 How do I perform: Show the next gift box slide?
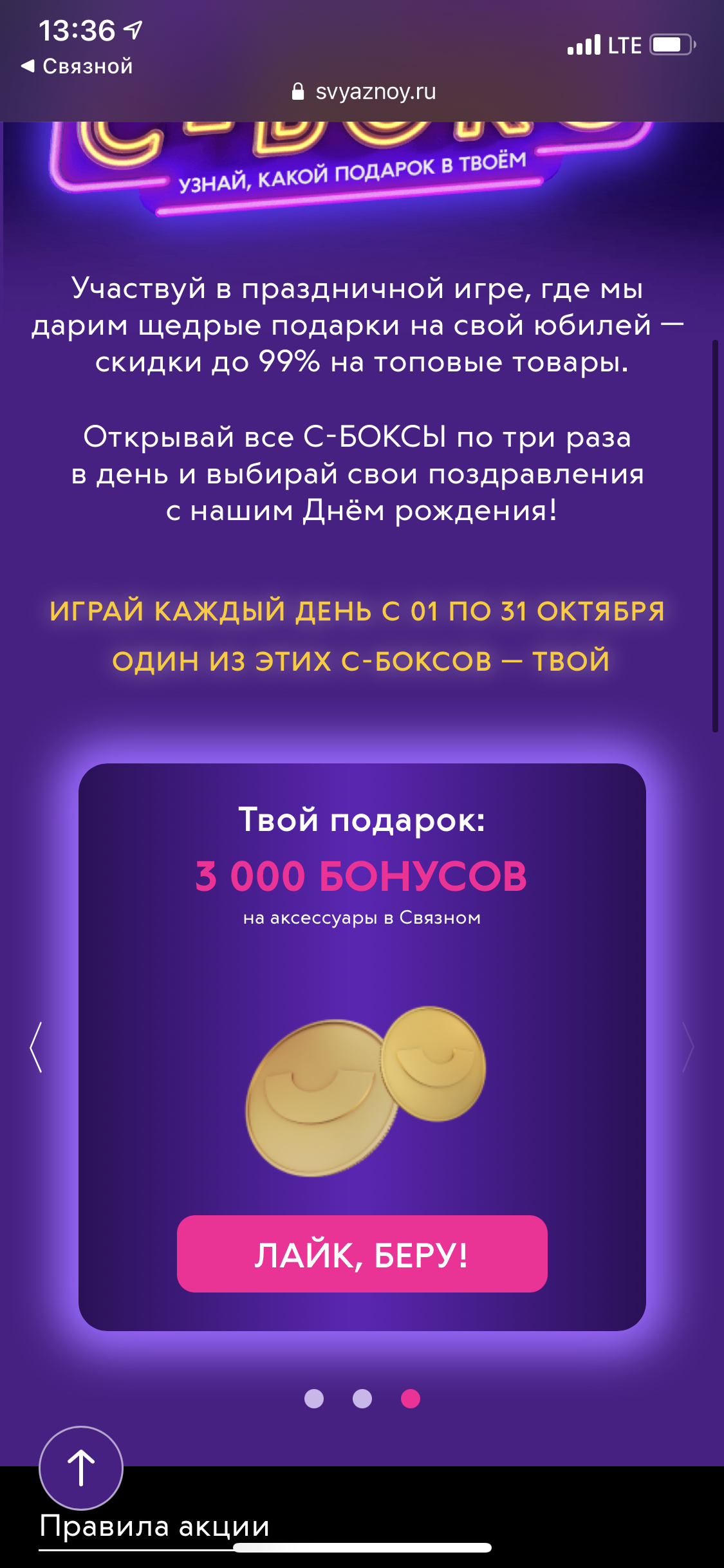coord(687,1047)
